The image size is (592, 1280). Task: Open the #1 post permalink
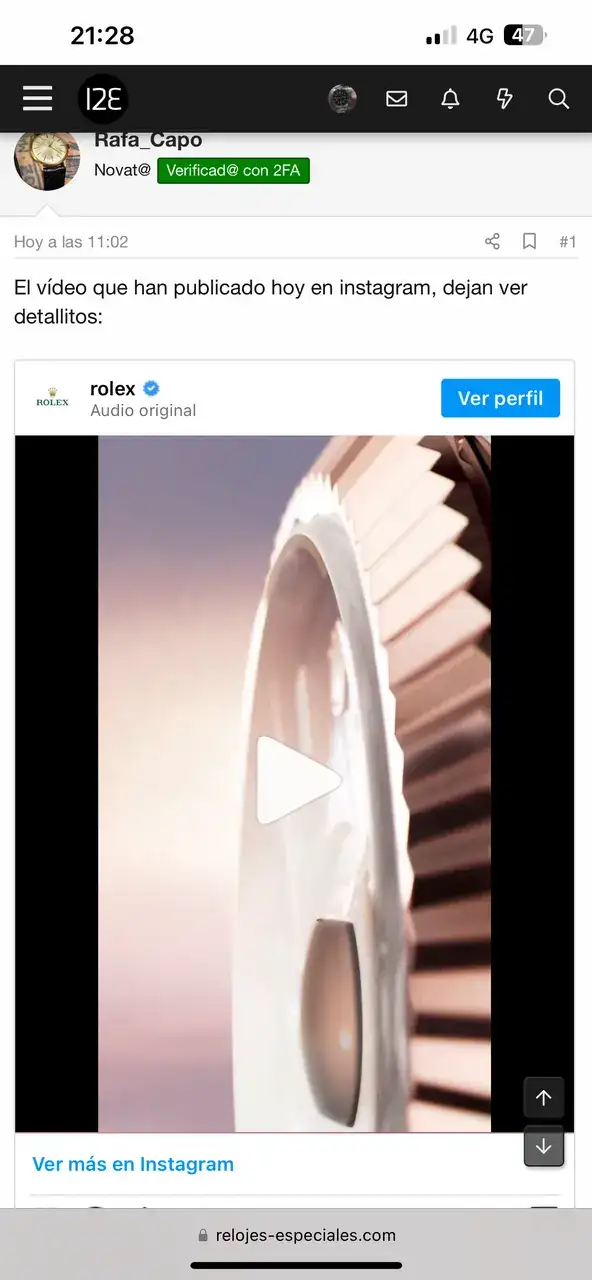(567, 241)
